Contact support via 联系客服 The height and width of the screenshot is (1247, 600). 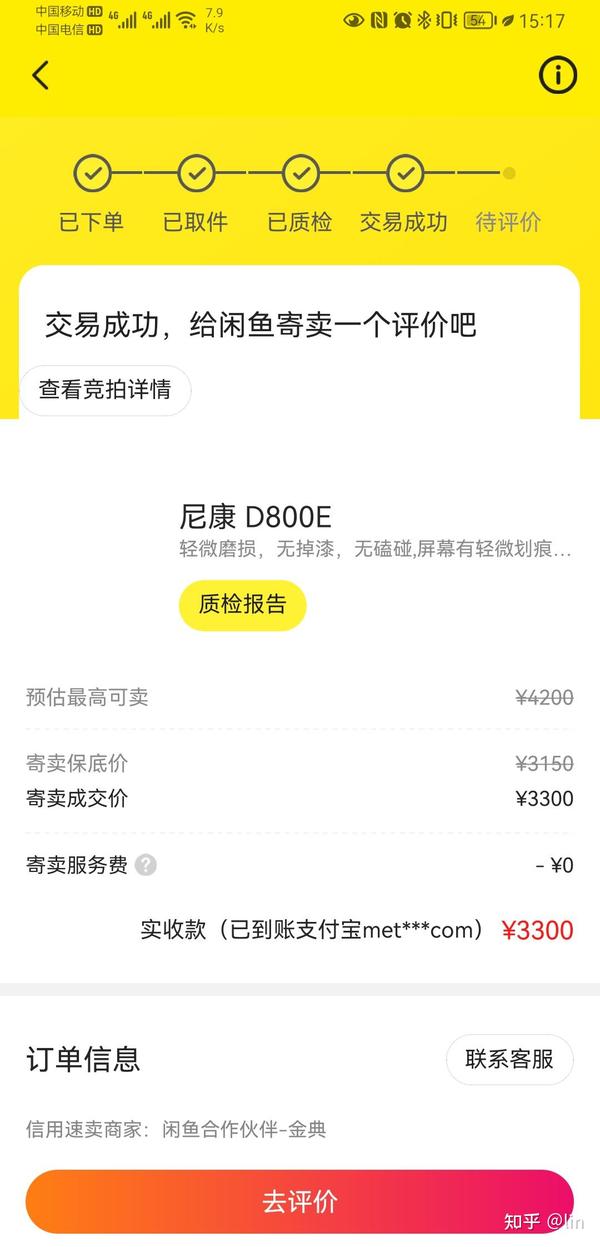(x=509, y=1059)
